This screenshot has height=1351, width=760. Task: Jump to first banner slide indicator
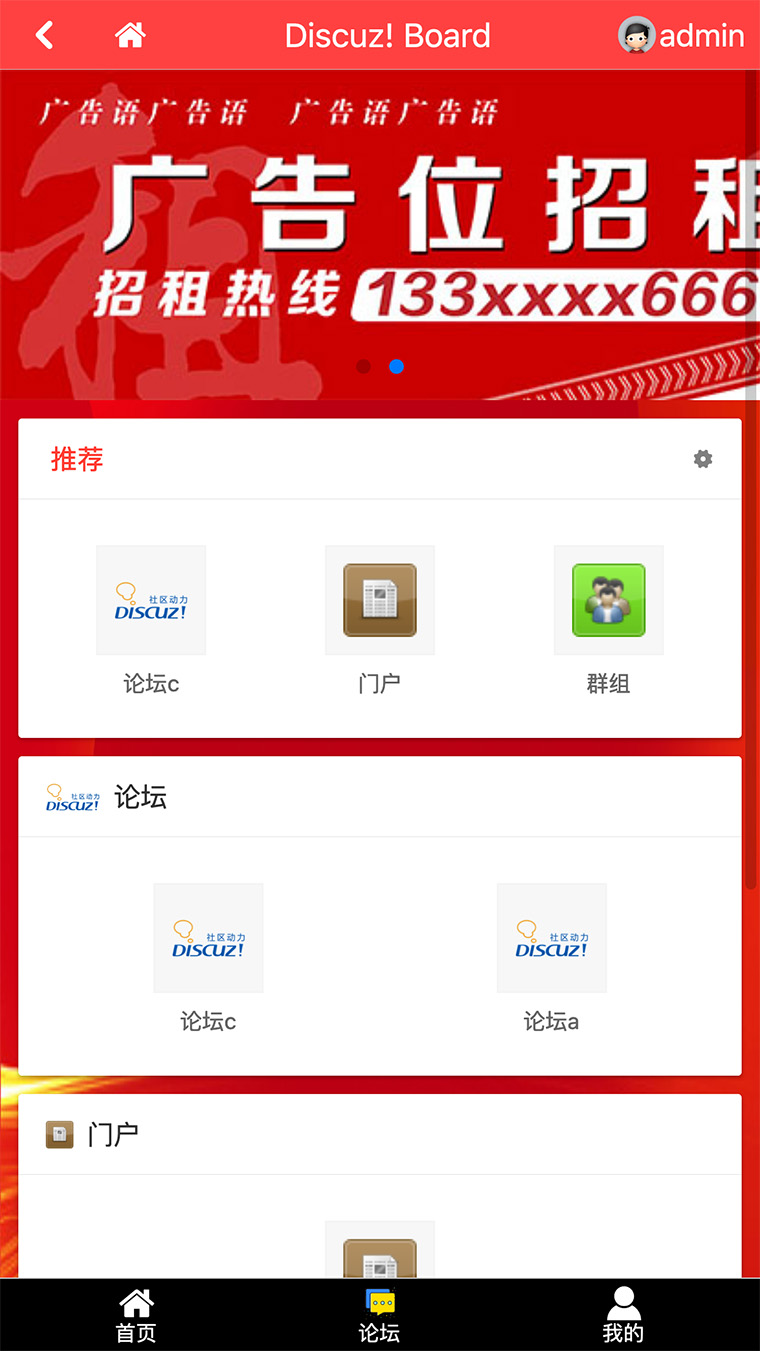click(x=364, y=367)
